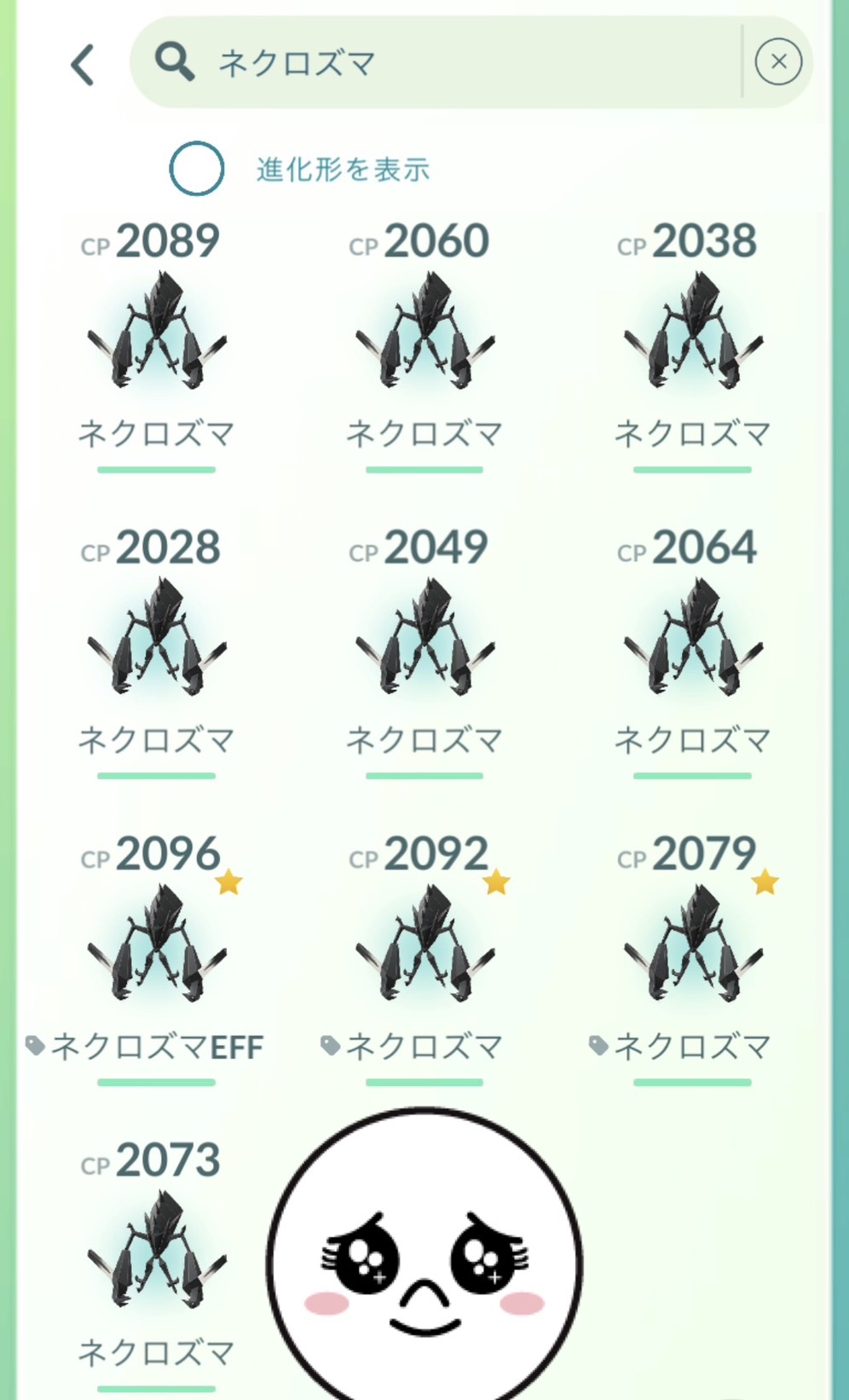This screenshot has width=849, height=1400.
Task: Open the favorited ネクロズマEFF CP 2096
Action: pyautogui.click(x=157, y=945)
